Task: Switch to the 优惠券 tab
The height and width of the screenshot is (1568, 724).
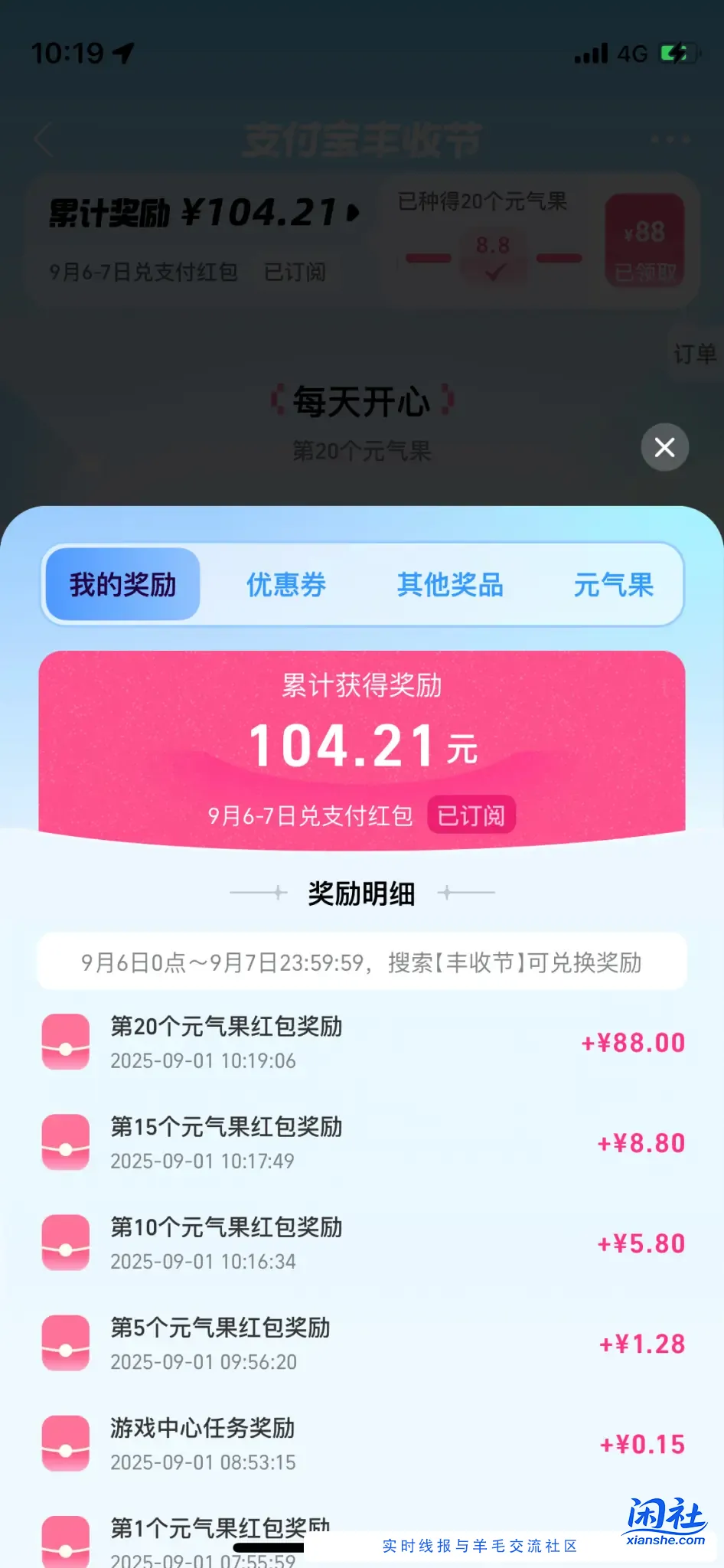Action: tap(286, 585)
